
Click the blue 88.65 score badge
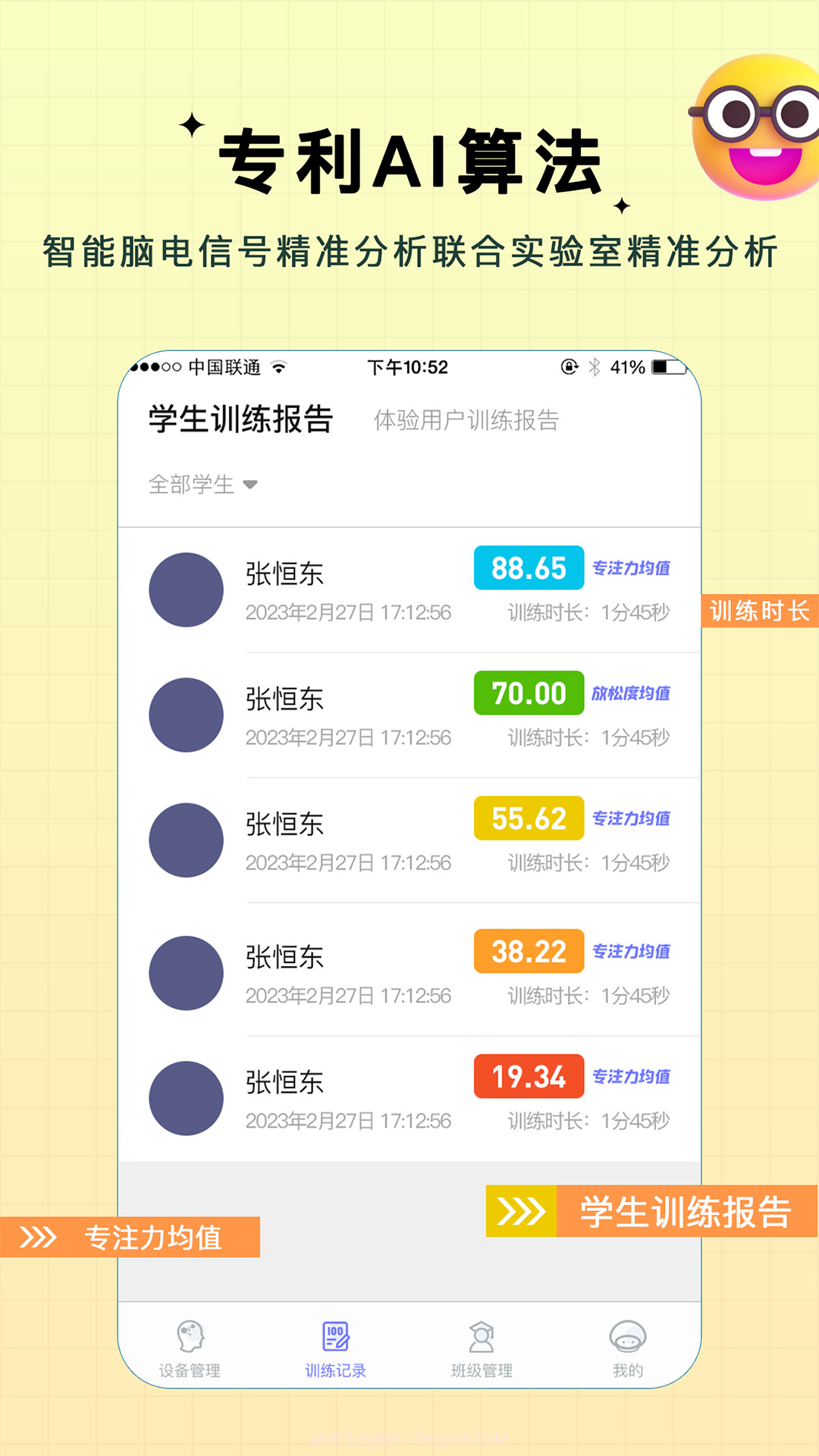pyautogui.click(x=528, y=566)
